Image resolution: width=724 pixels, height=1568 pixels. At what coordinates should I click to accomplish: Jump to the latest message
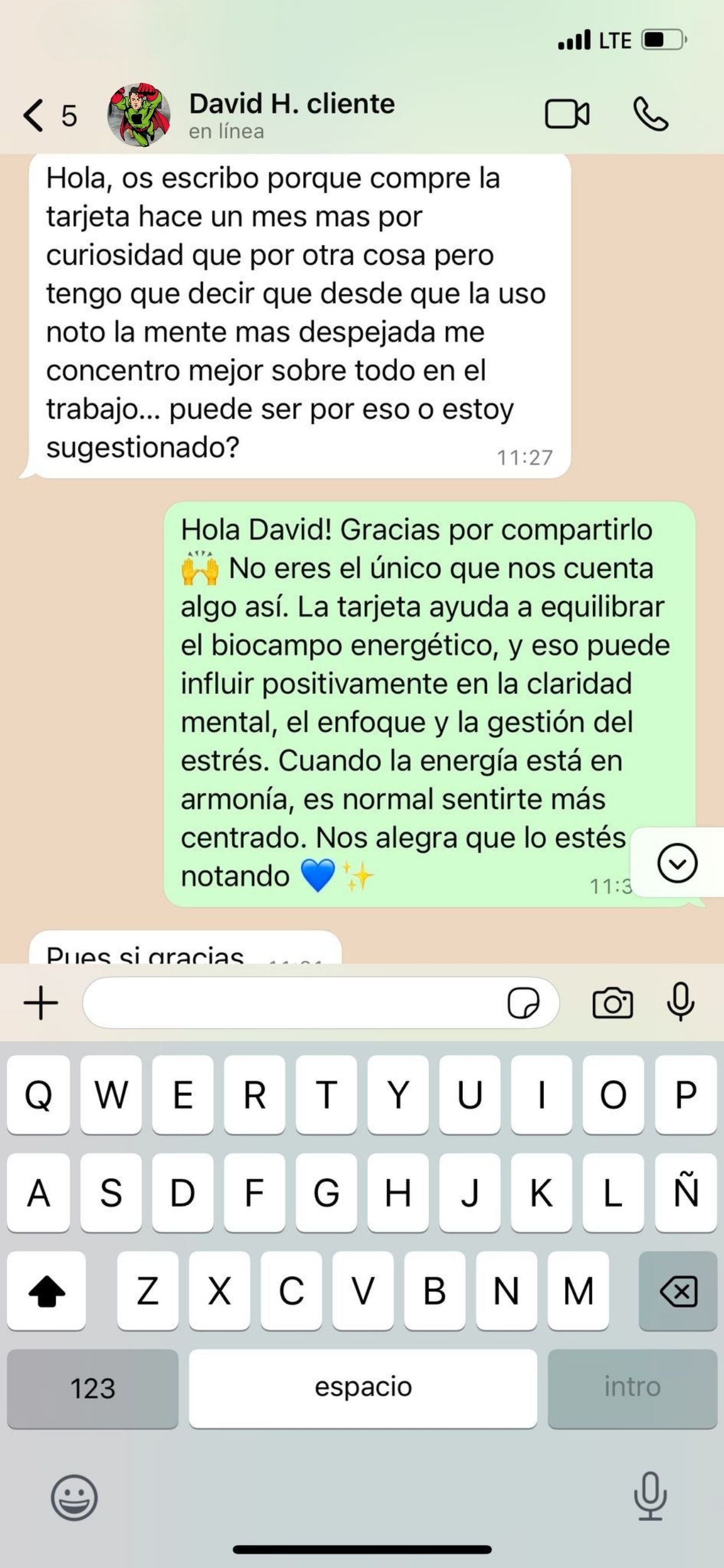(677, 863)
